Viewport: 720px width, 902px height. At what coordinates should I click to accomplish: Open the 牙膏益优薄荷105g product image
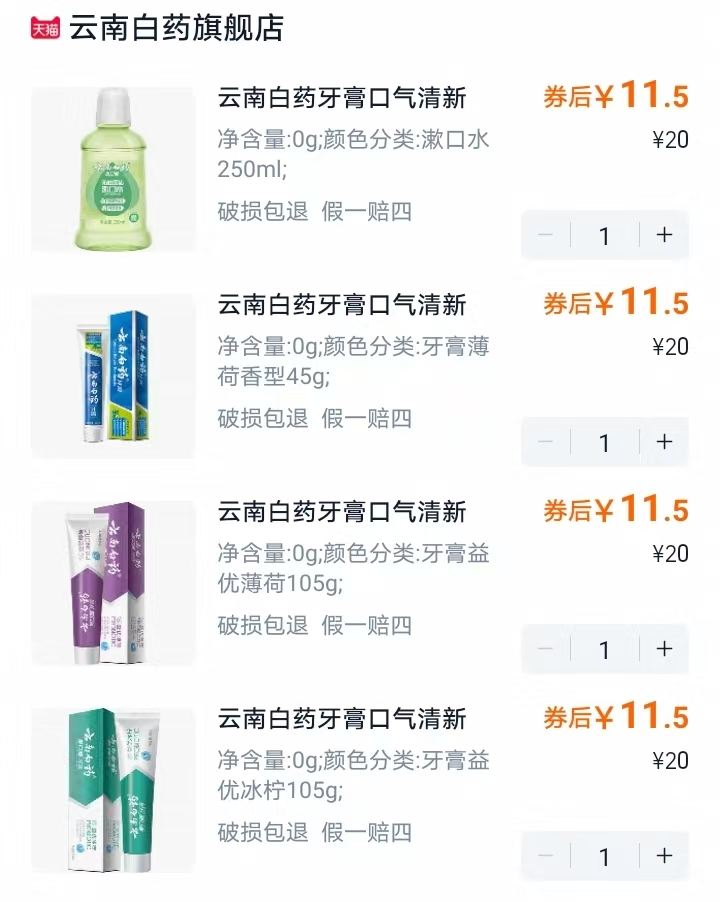(x=113, y=584)
